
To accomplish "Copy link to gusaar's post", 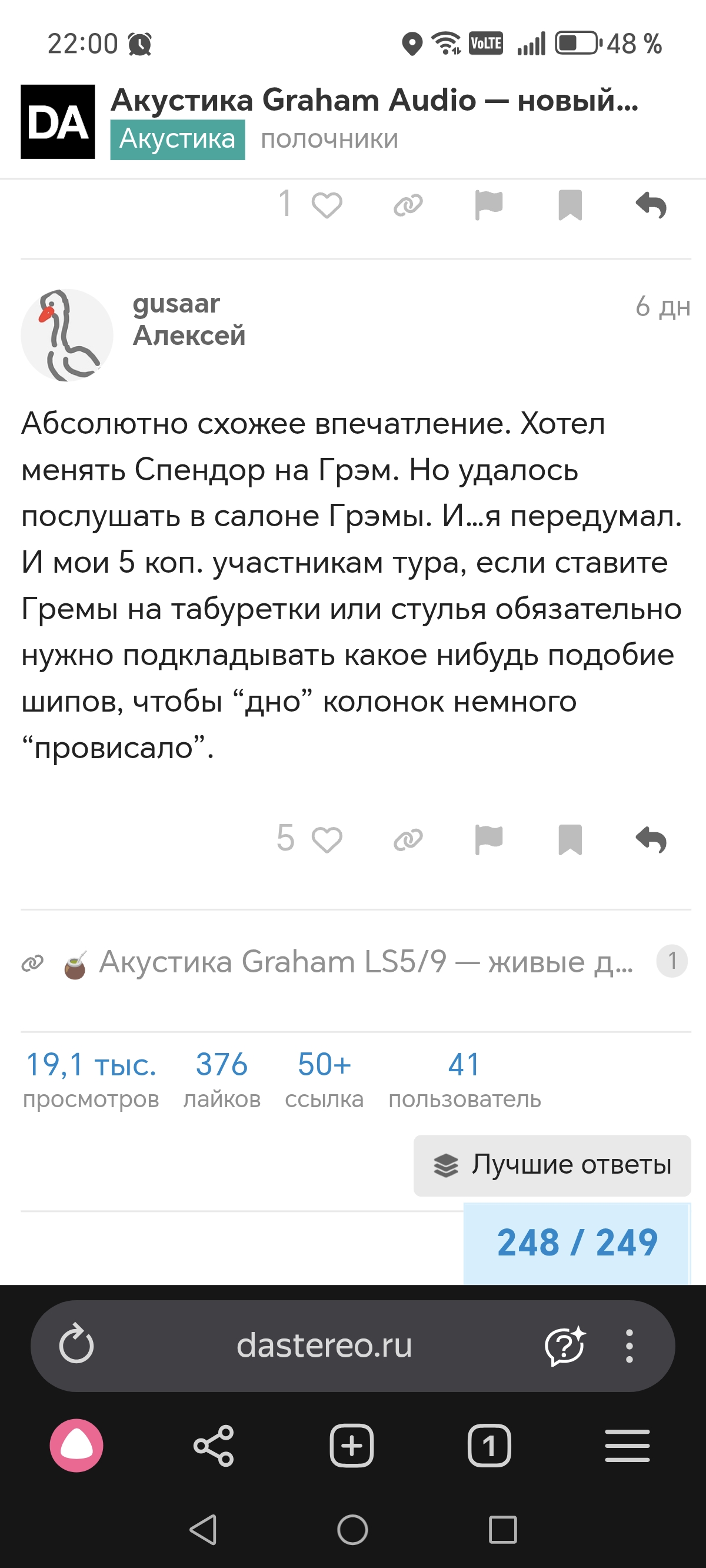I will (408, 840).
